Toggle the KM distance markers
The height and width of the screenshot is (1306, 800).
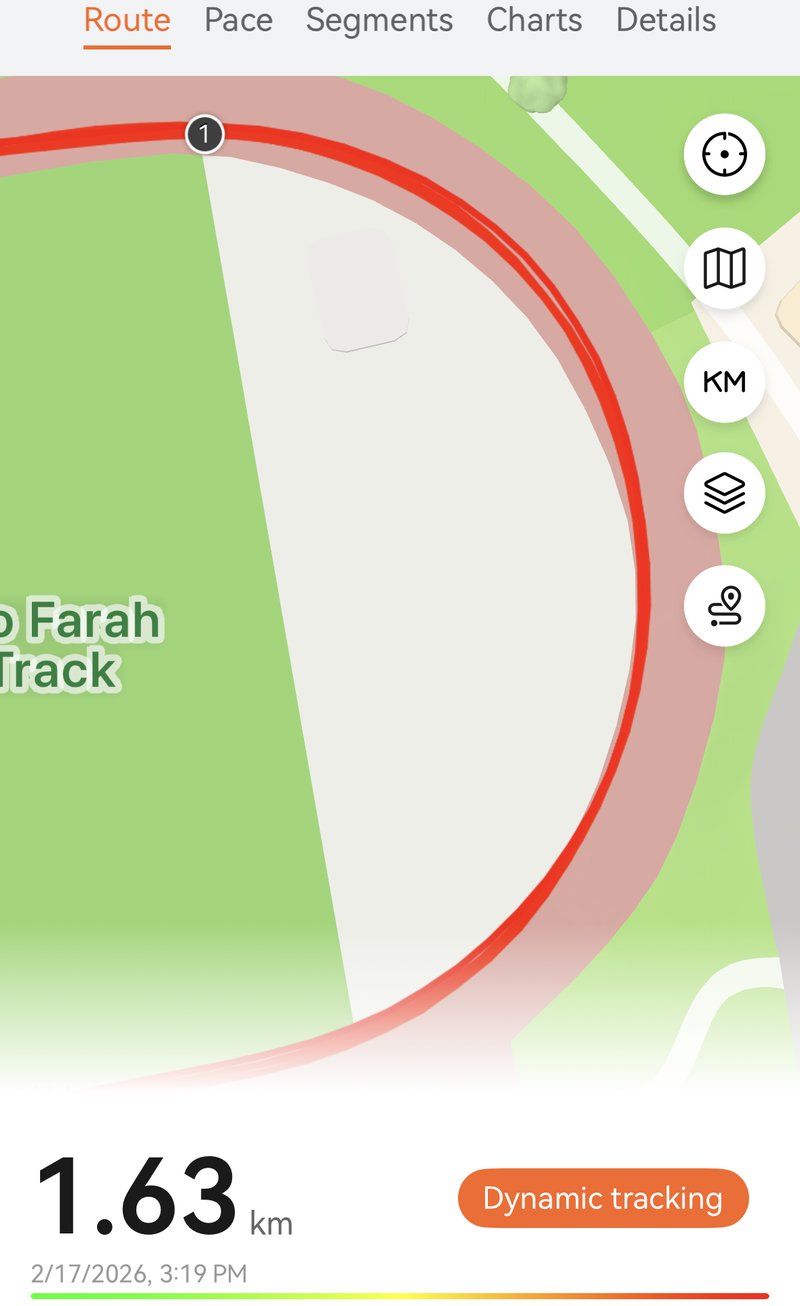point(724,381)
